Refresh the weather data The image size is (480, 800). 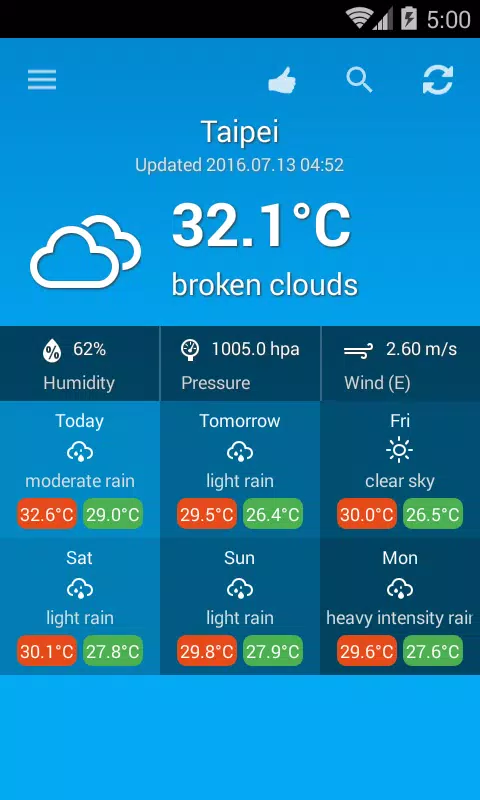pos(438,80)
